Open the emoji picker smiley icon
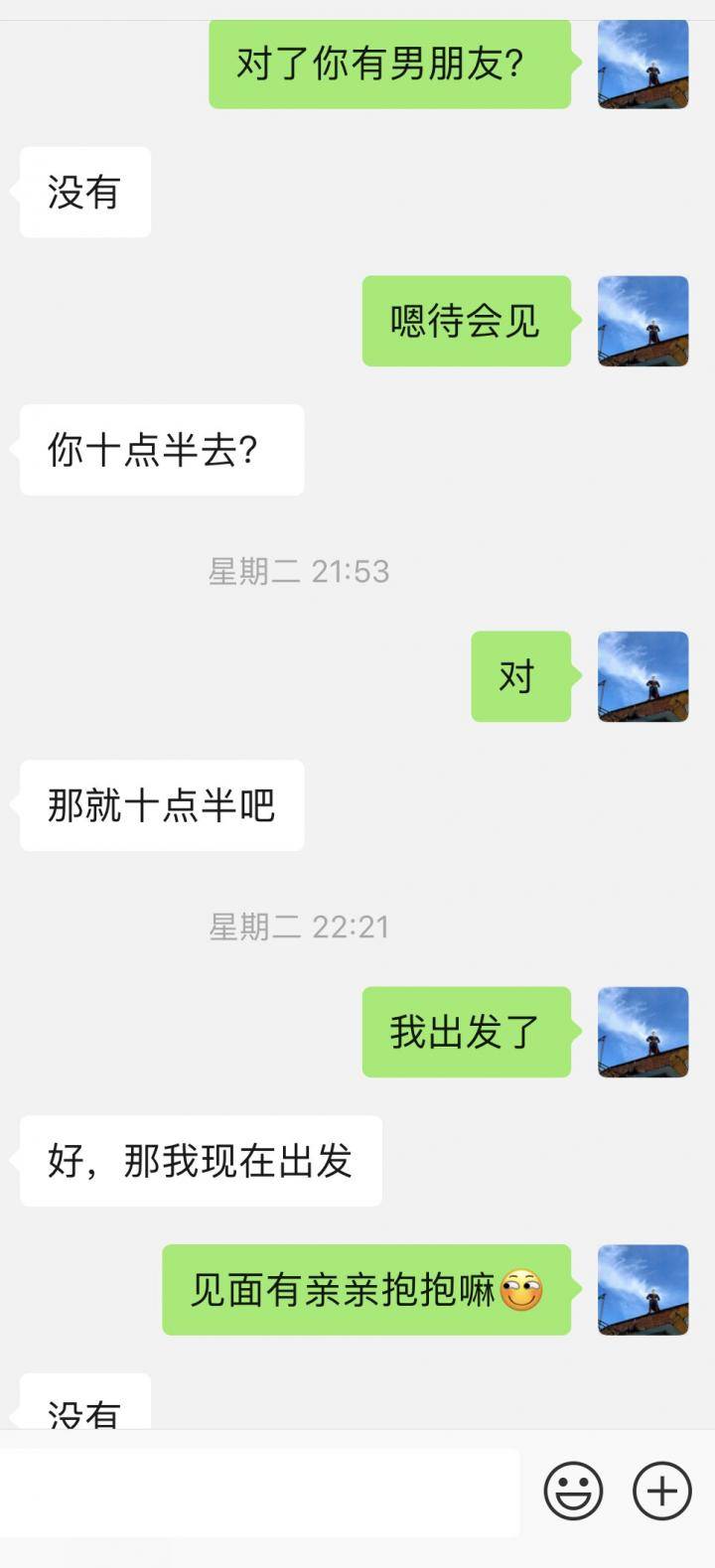This screenshot has height=1568, width=715. [574, 1489]
